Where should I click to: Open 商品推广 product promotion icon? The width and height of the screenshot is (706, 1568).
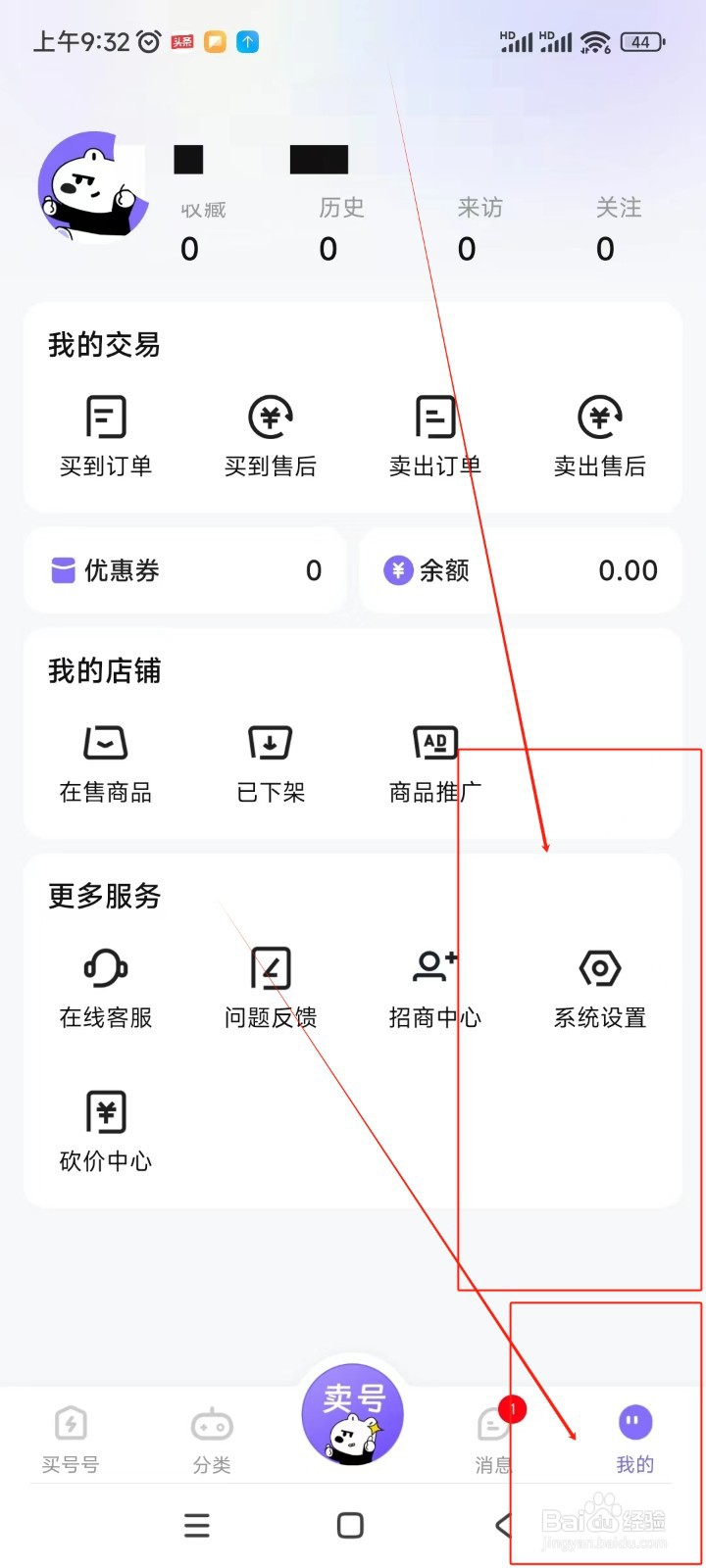[434, 759]
